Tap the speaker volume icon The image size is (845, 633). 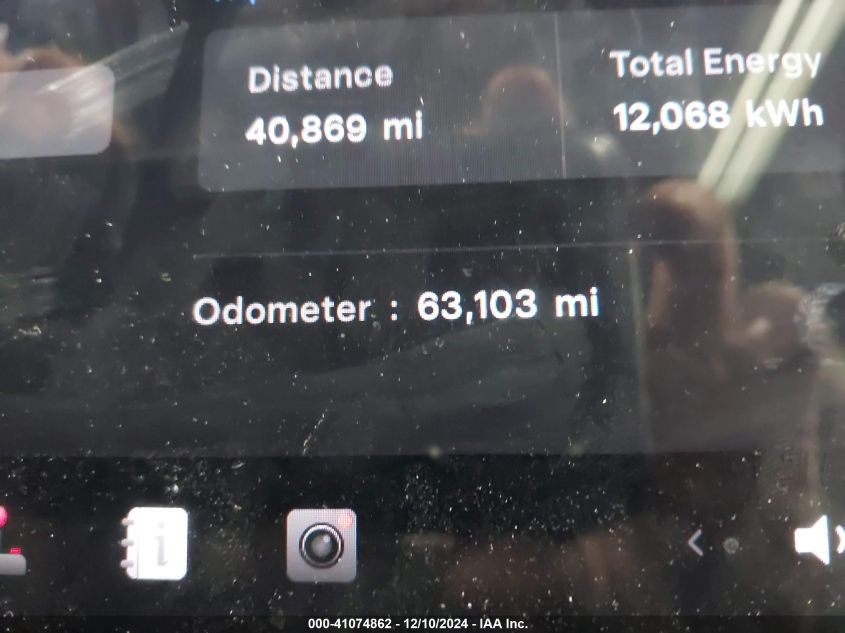point(815,541)
